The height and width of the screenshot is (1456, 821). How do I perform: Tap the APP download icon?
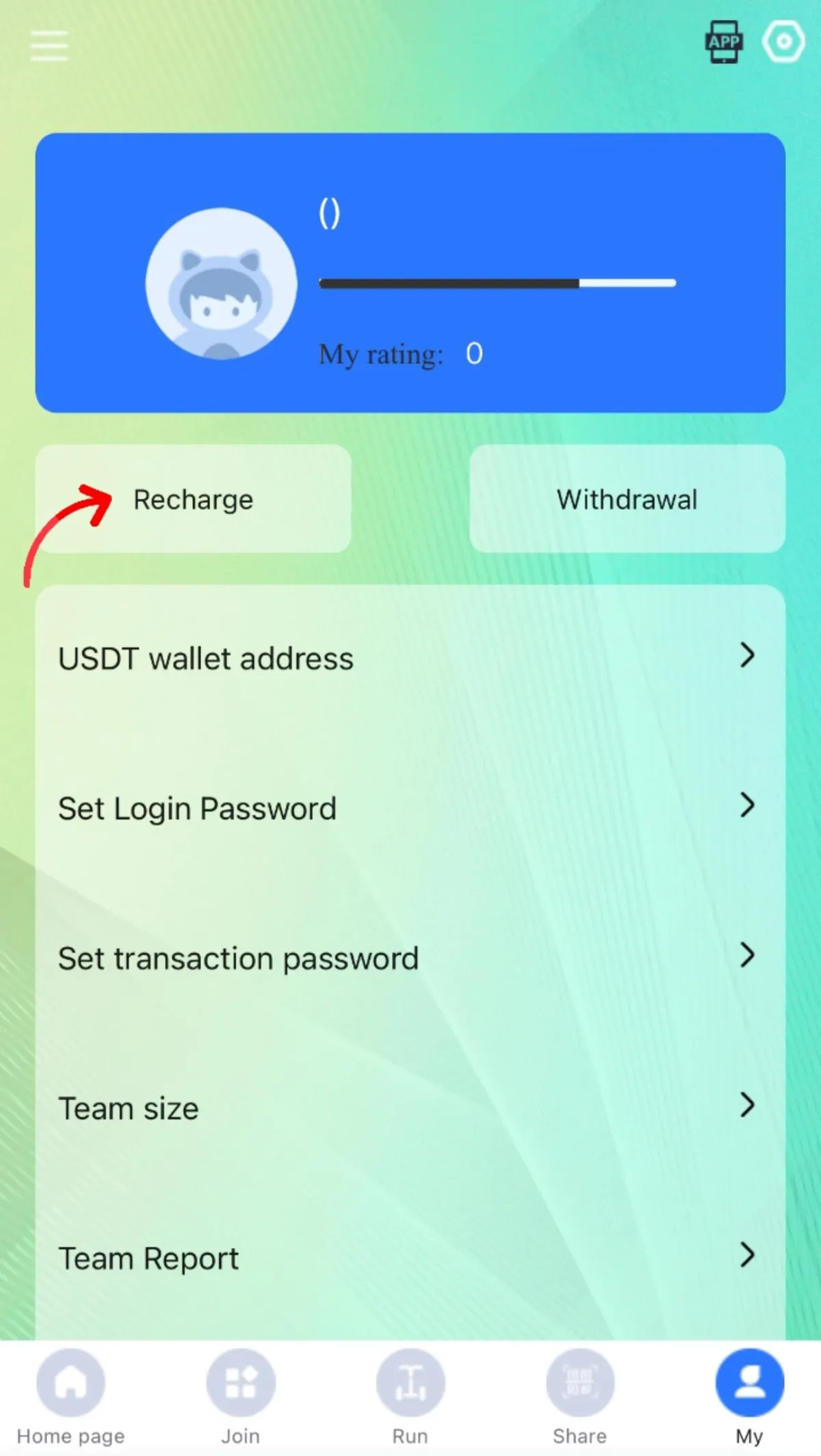click(723, 42)
